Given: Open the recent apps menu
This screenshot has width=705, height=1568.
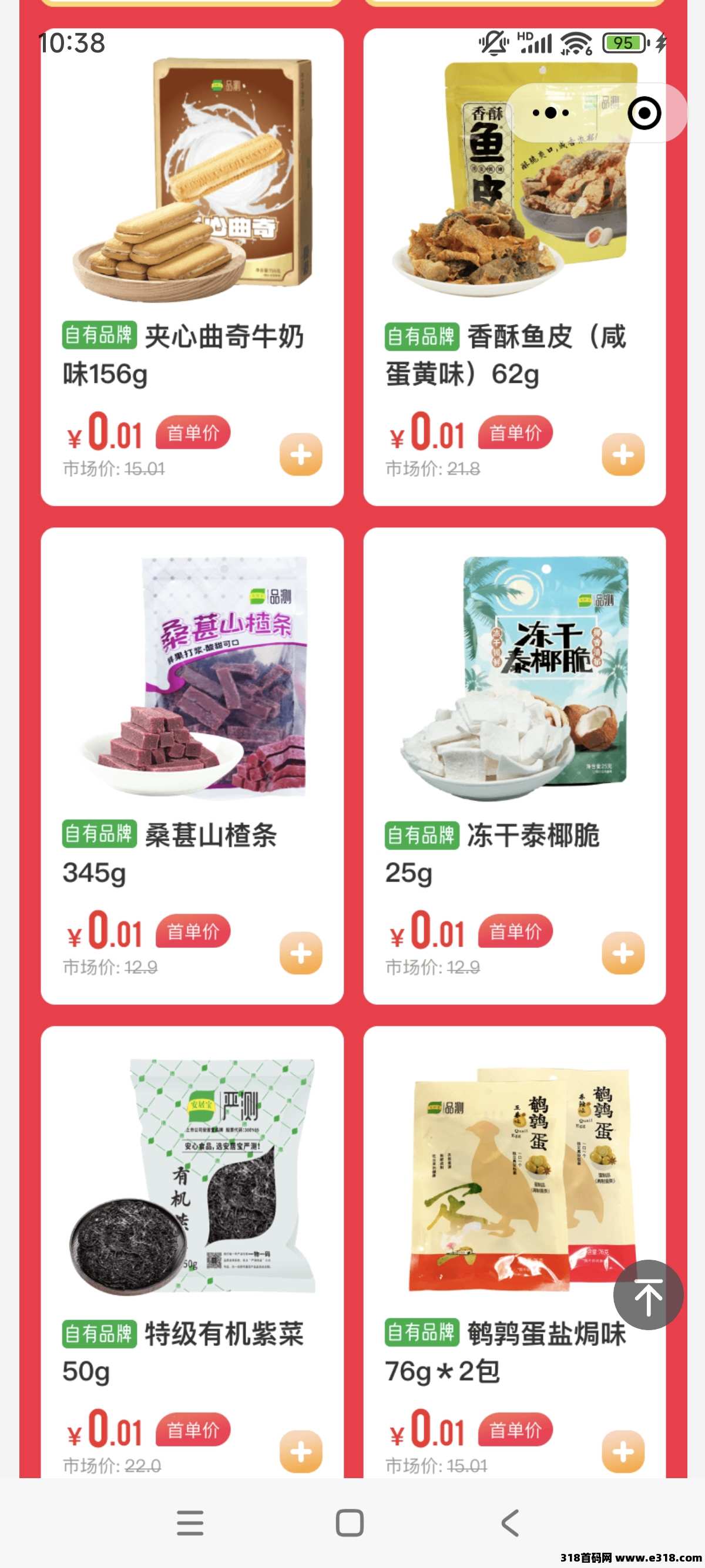Looking at the screenshot, I should pos(190,1523).
